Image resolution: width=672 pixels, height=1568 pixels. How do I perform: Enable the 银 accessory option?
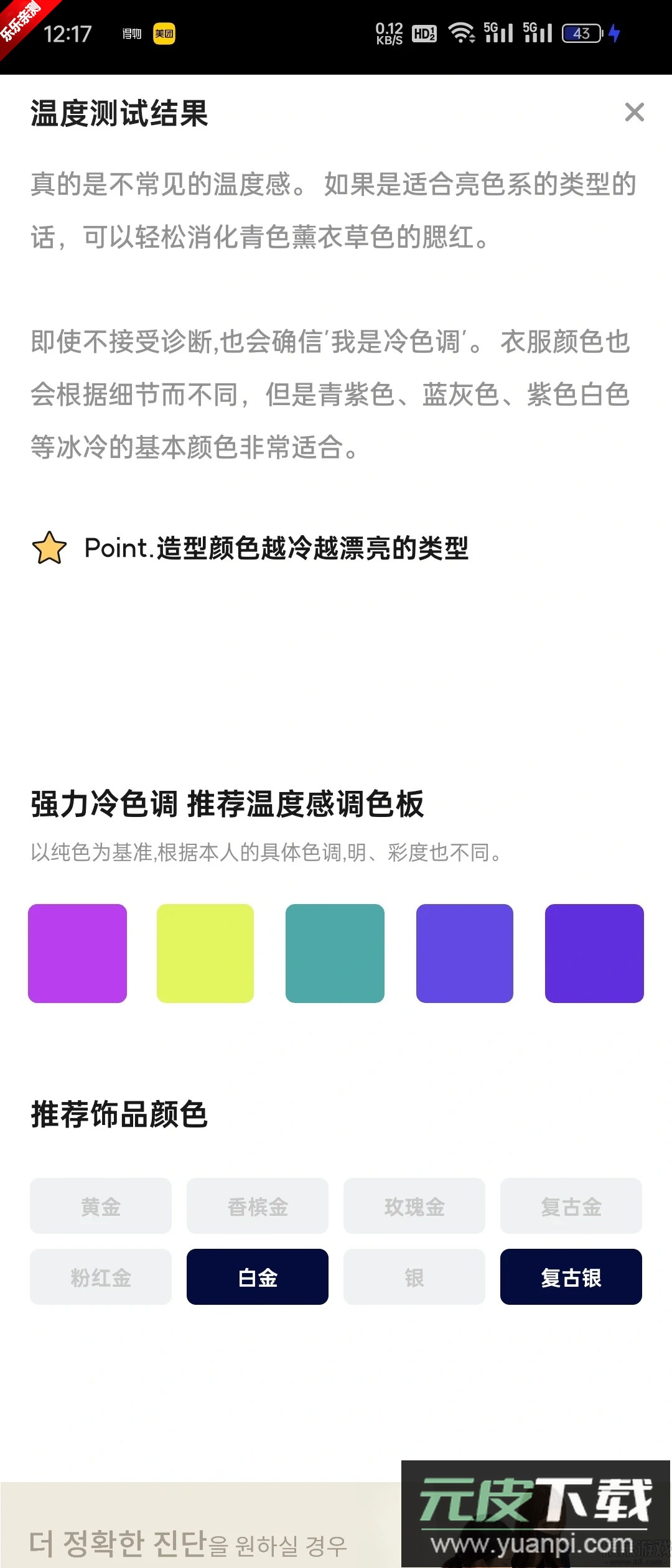414,1277
